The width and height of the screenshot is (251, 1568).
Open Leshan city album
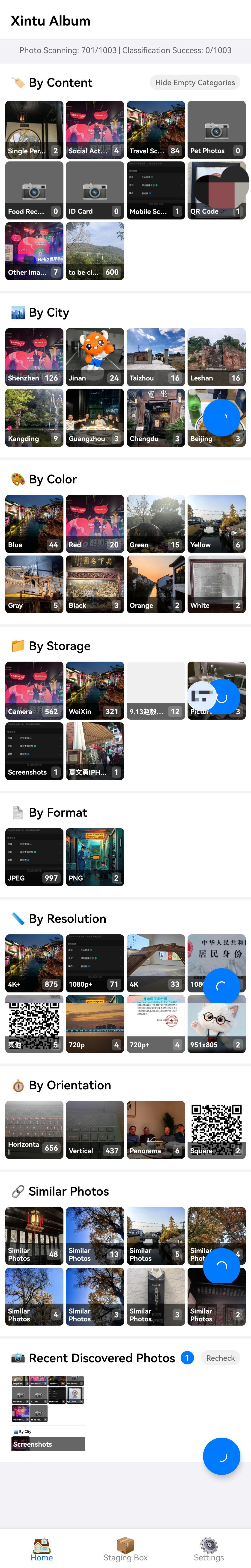click(216, 357)
